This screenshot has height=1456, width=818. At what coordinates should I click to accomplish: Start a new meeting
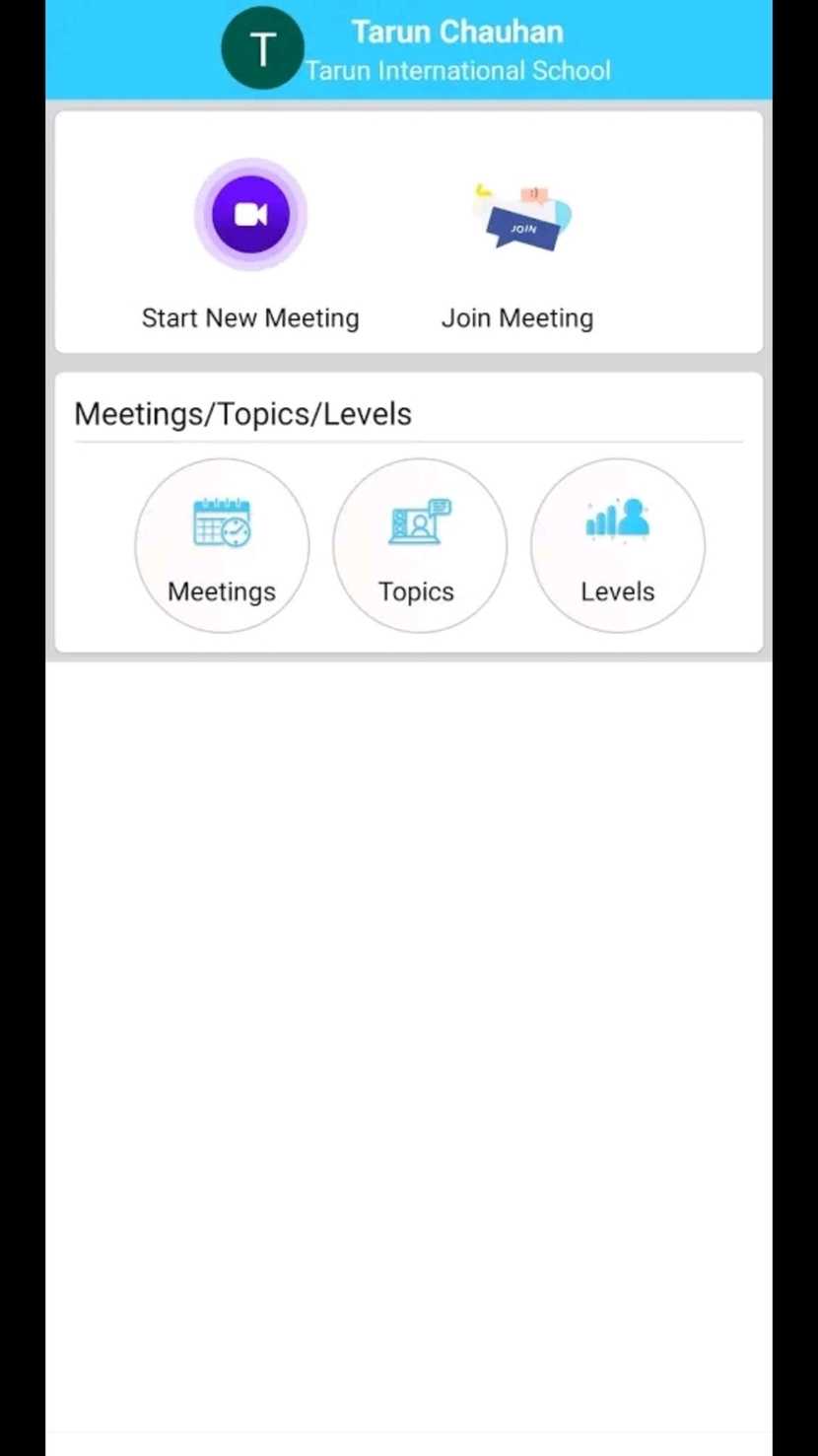250,215
